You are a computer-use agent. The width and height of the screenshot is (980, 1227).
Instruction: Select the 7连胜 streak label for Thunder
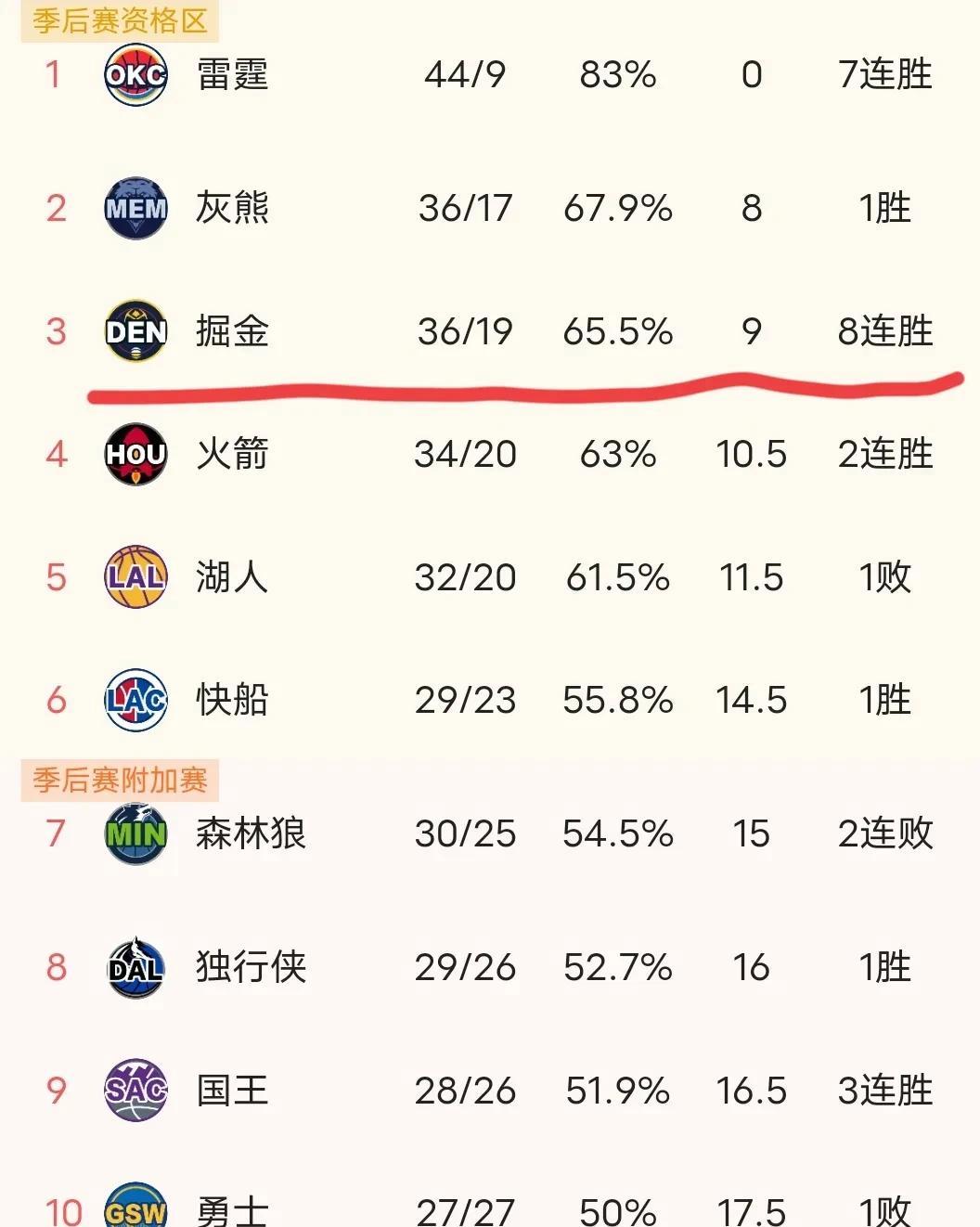click(x=883, y=76)
